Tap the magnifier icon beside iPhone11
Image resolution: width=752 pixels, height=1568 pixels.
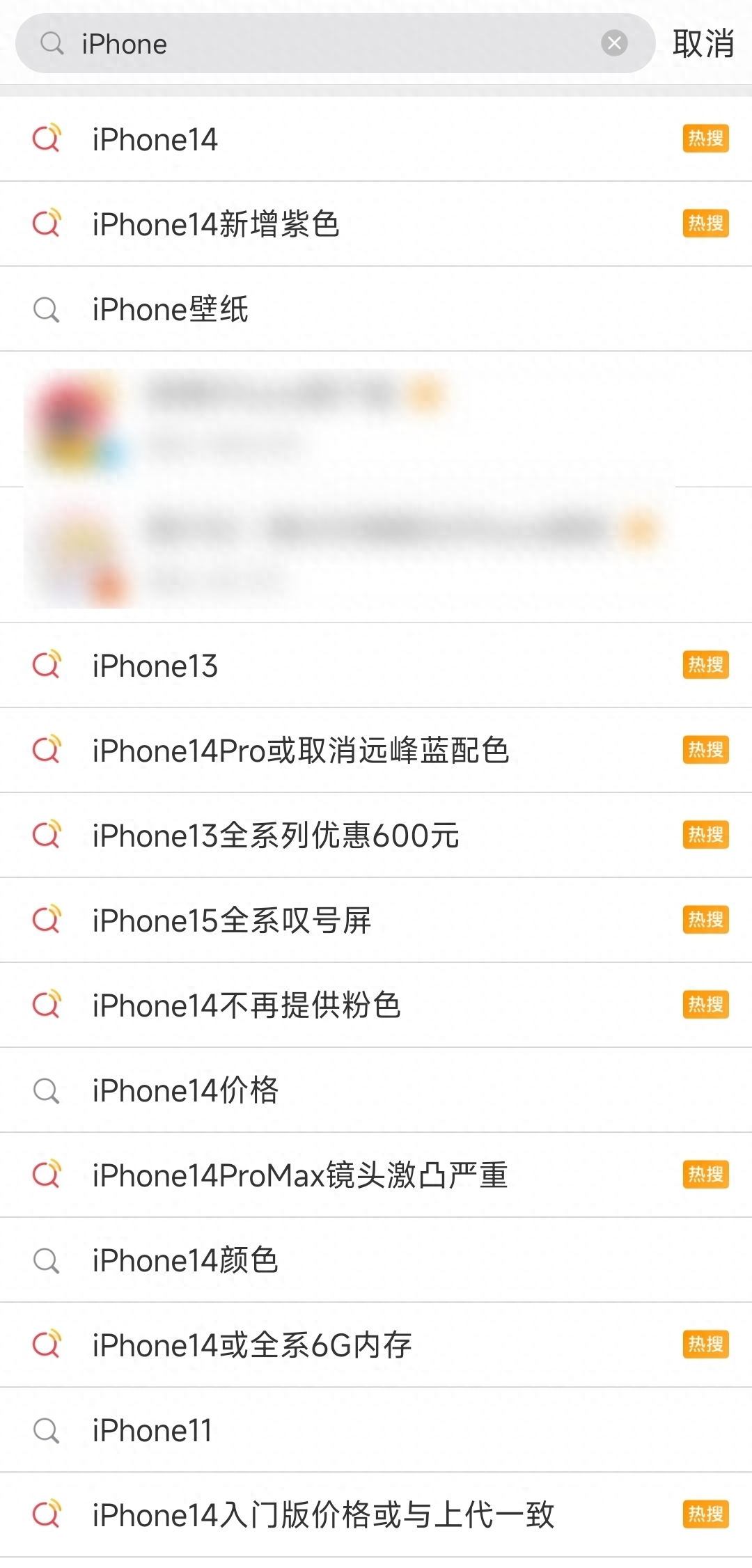pos(46,1430)
